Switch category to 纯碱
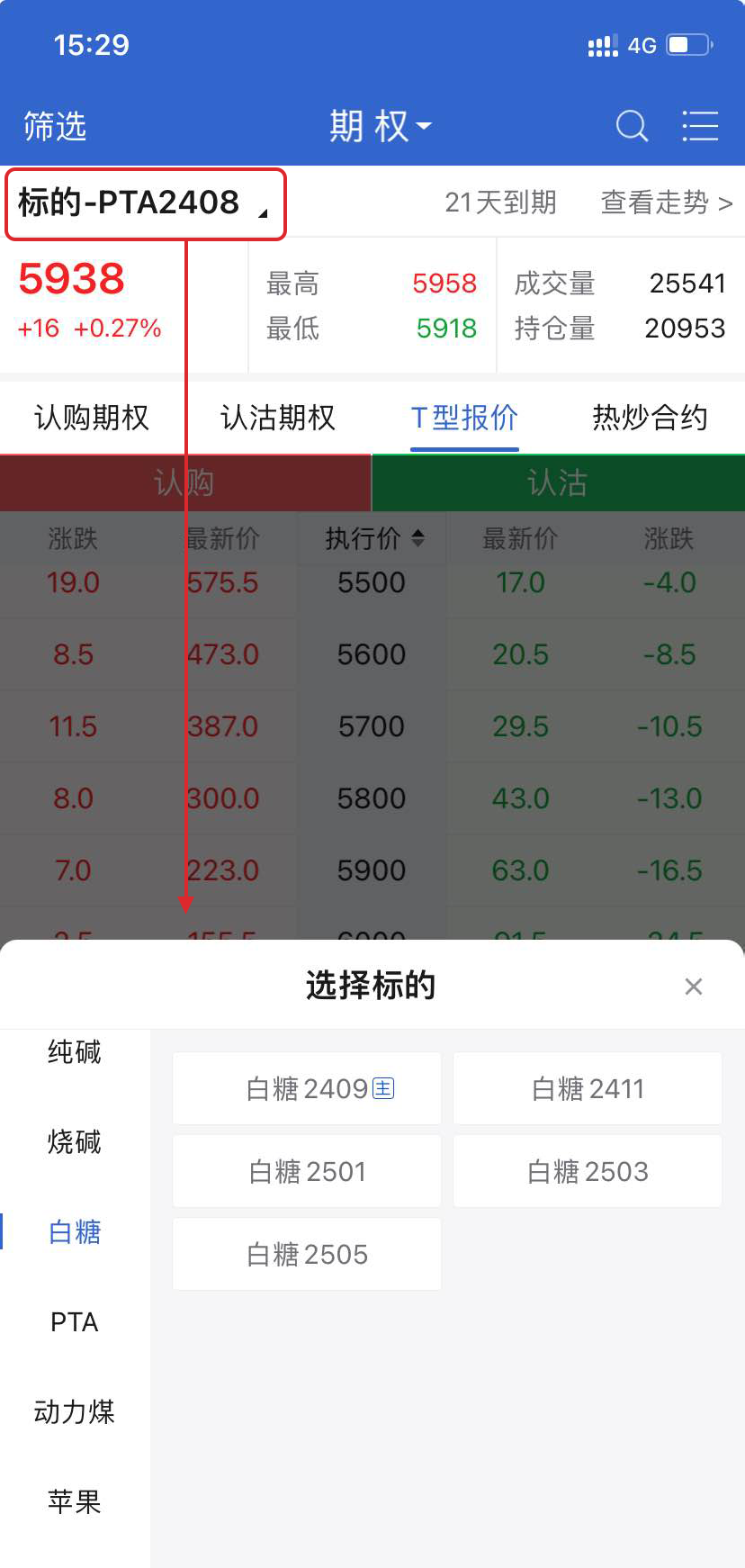Viewport: 745px width, 1568px height. [75, 1052]
